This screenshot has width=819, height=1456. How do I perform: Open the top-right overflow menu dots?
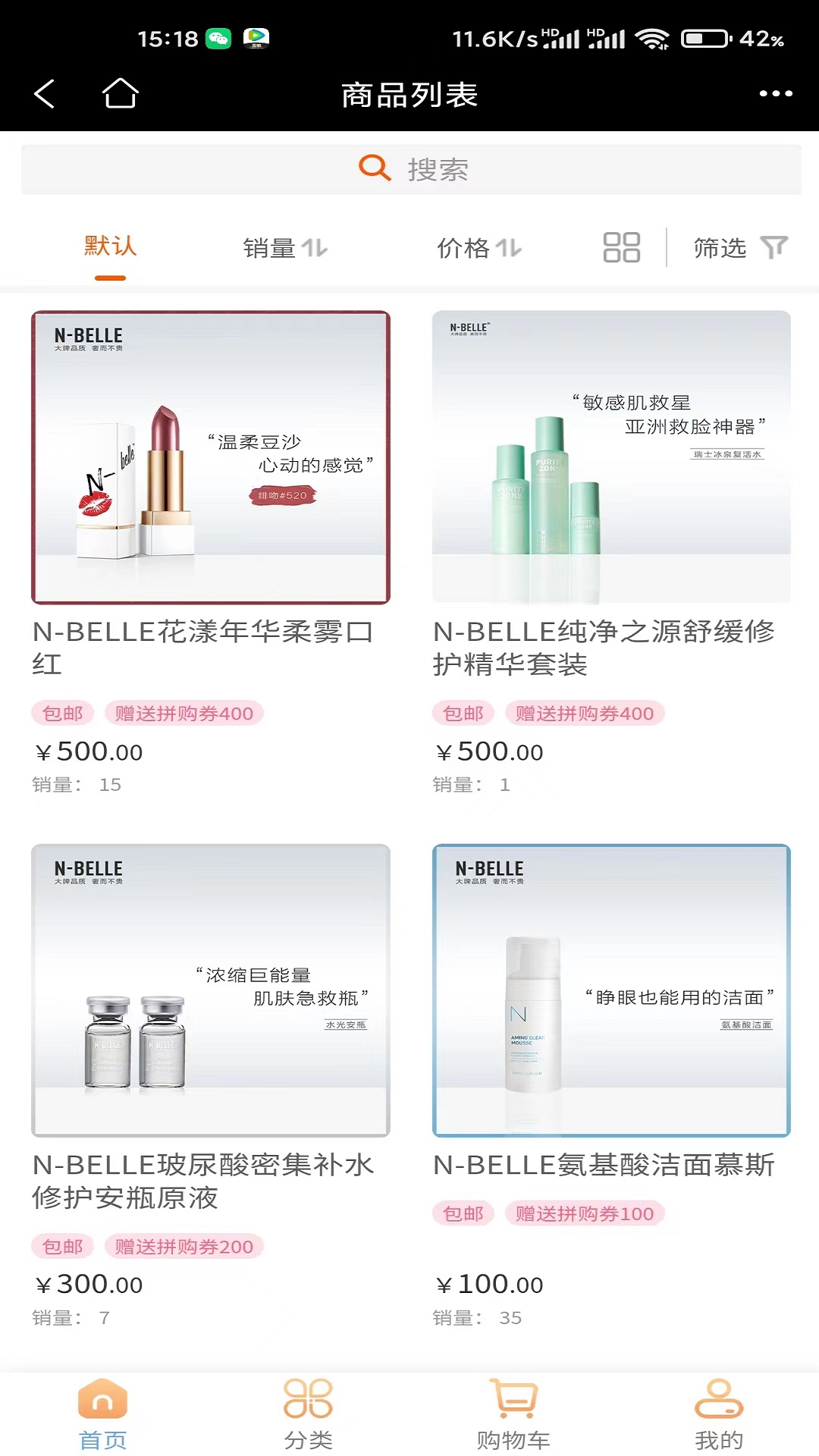776,93
